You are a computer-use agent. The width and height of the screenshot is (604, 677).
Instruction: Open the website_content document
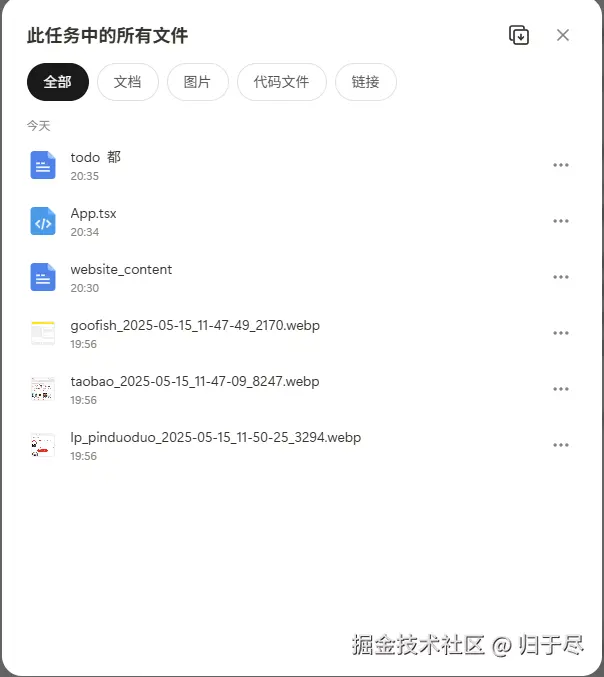(x=121, y=270)
